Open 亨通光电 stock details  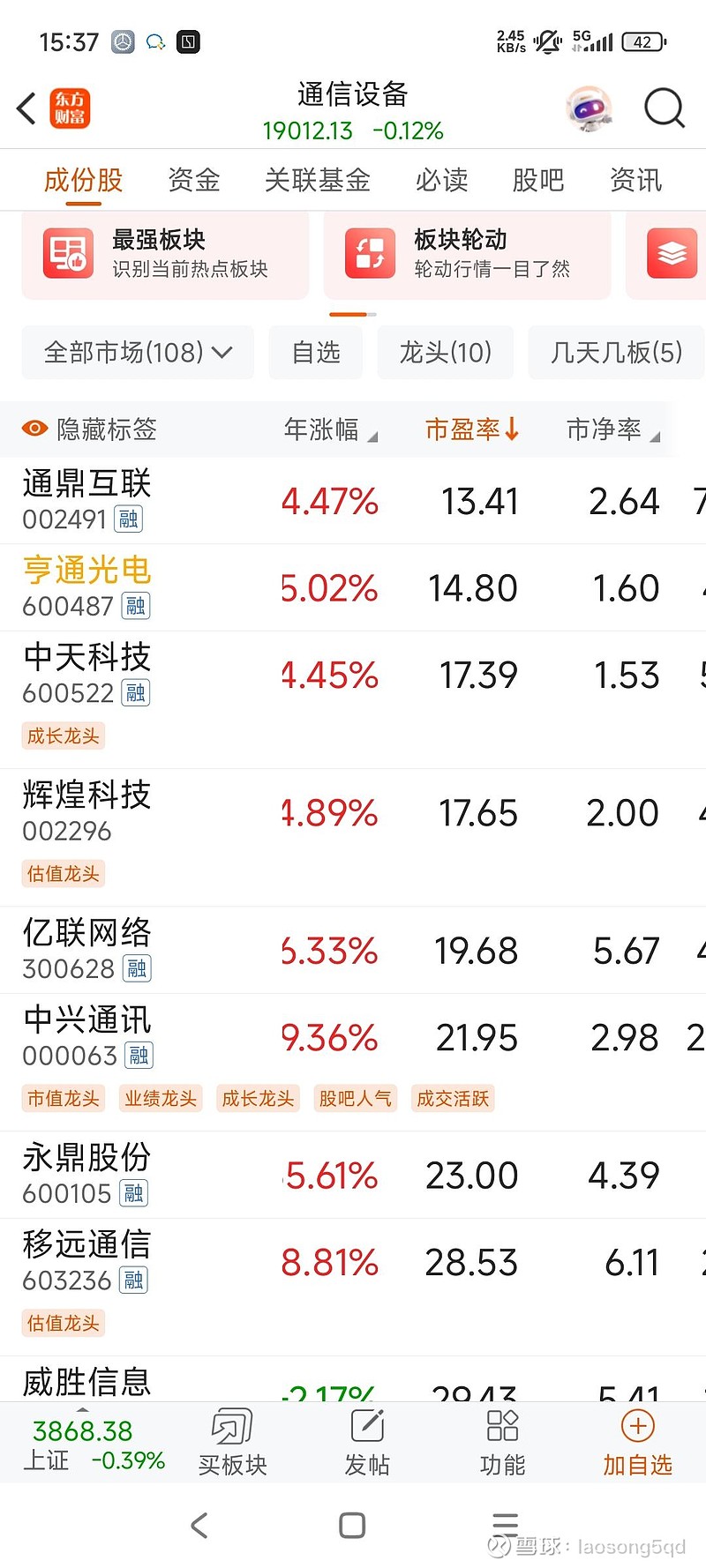tap(353, 587)
